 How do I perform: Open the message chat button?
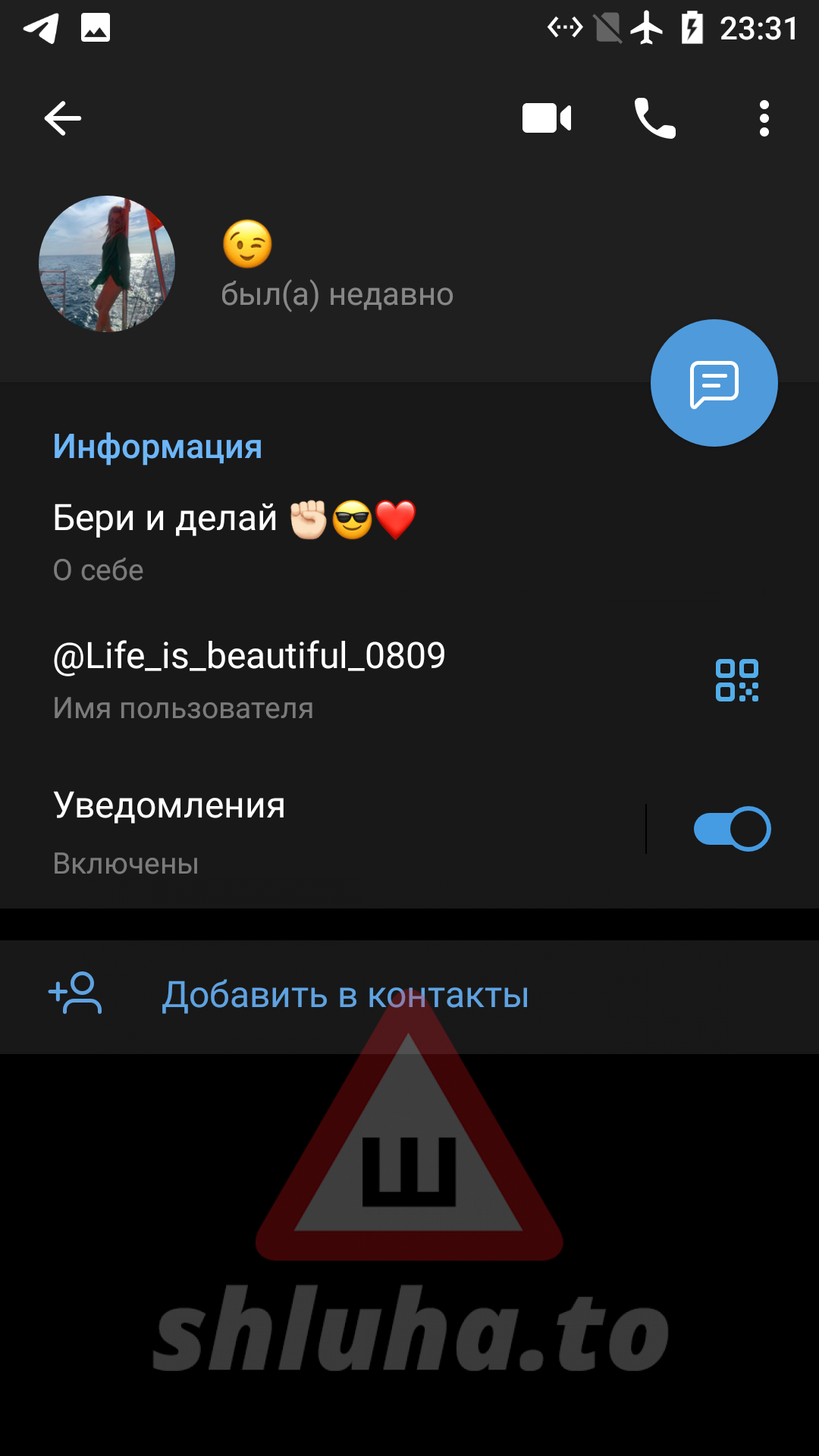[x=714, y=383]
